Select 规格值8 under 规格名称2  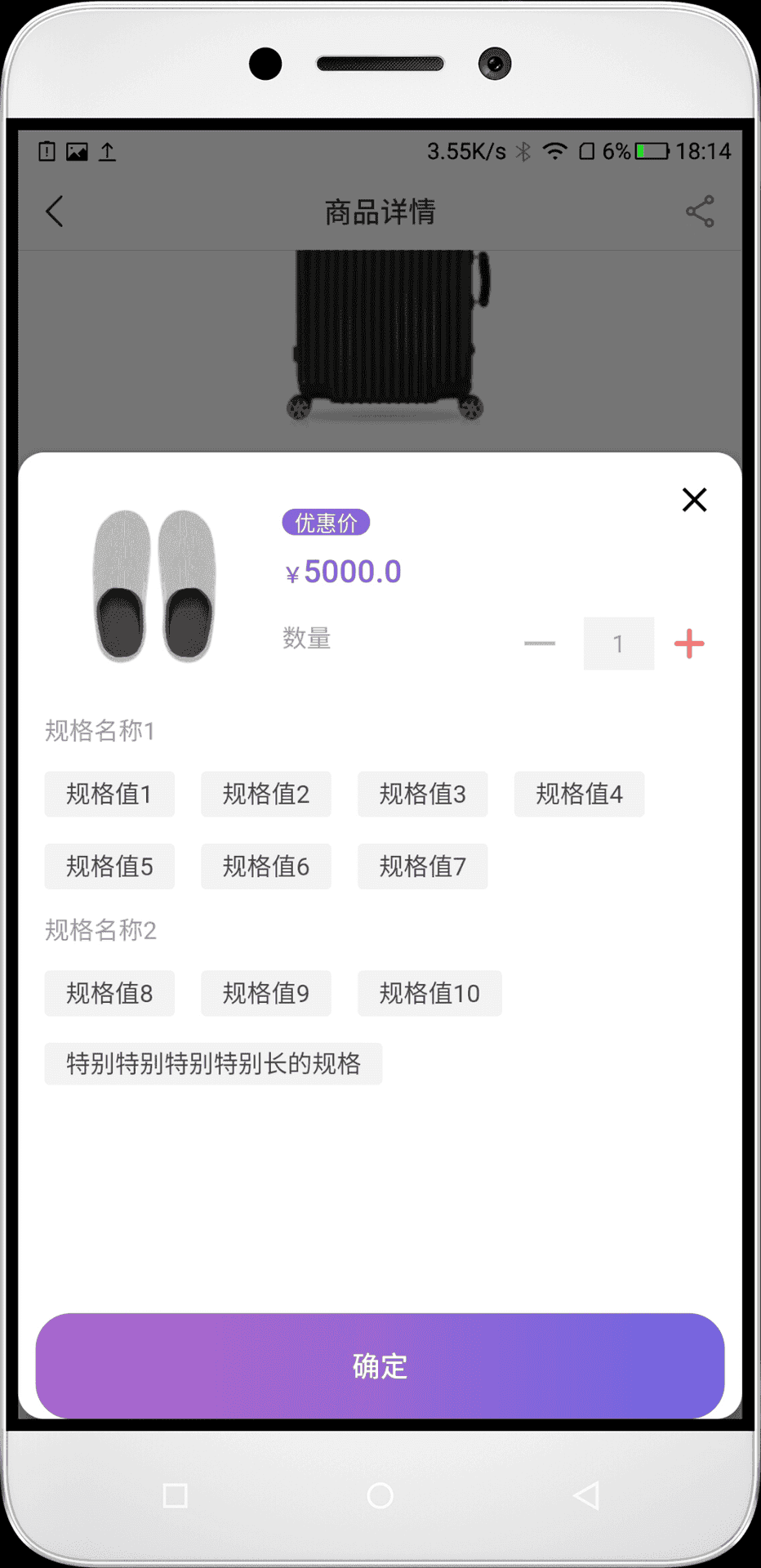coord(109,993)
